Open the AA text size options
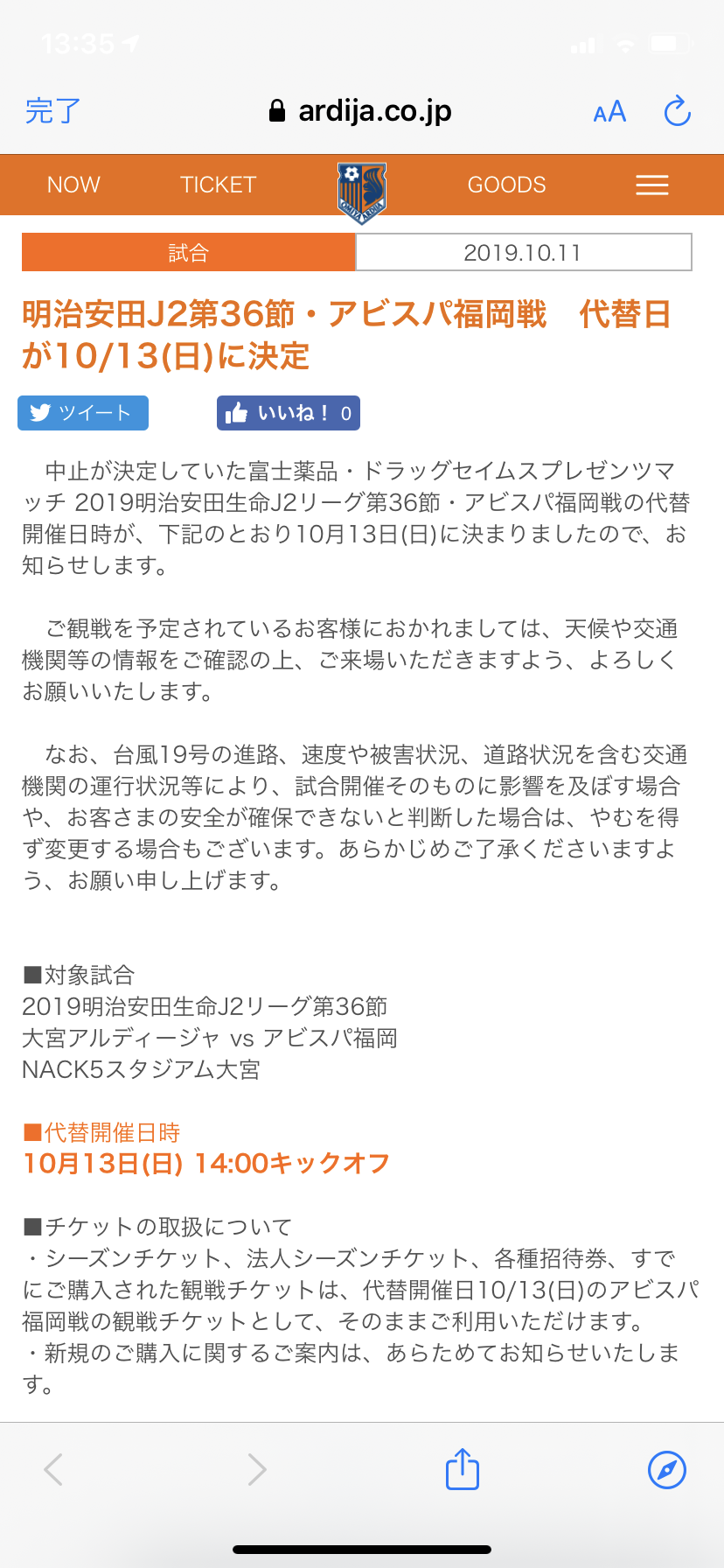 click(x=609, y=112)
